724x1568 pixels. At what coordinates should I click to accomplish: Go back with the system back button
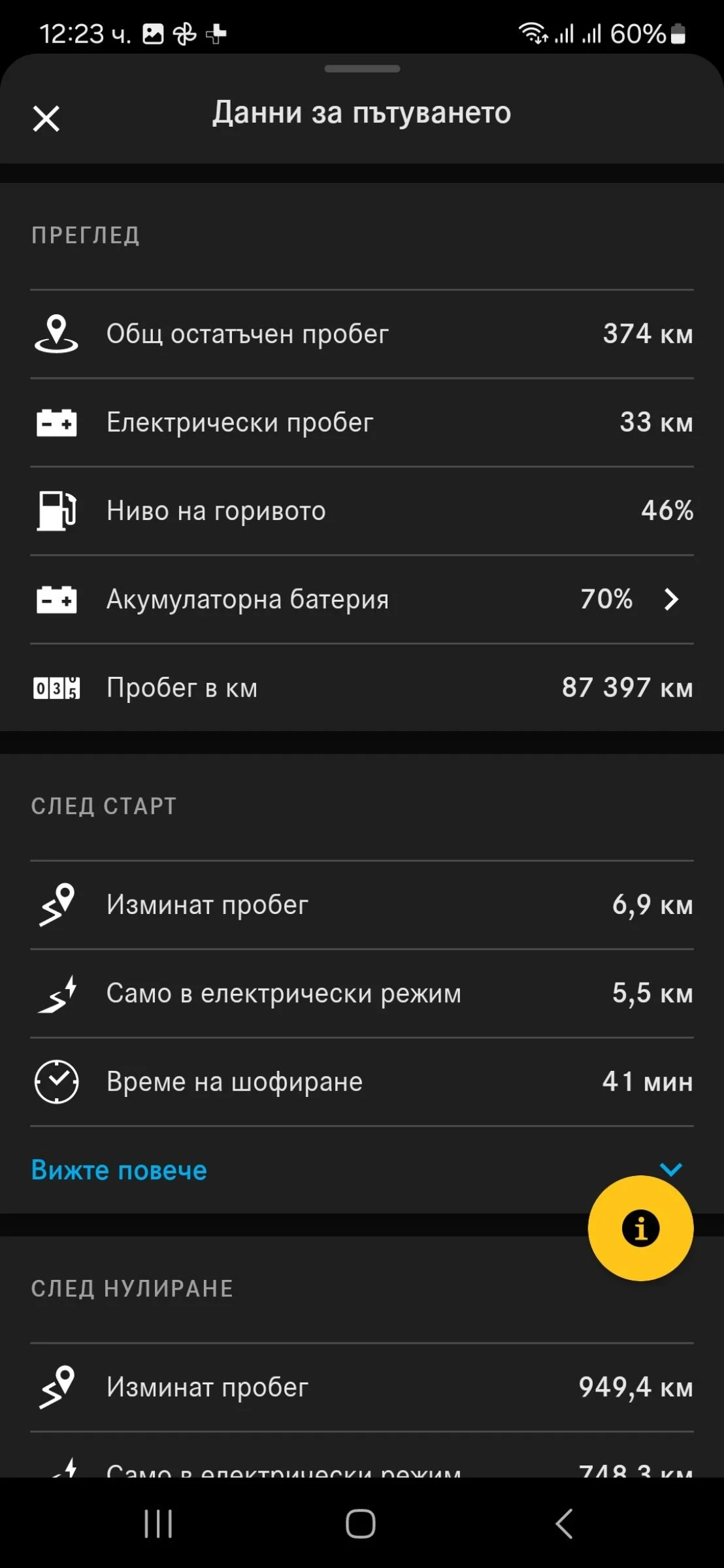[565, 1524]
